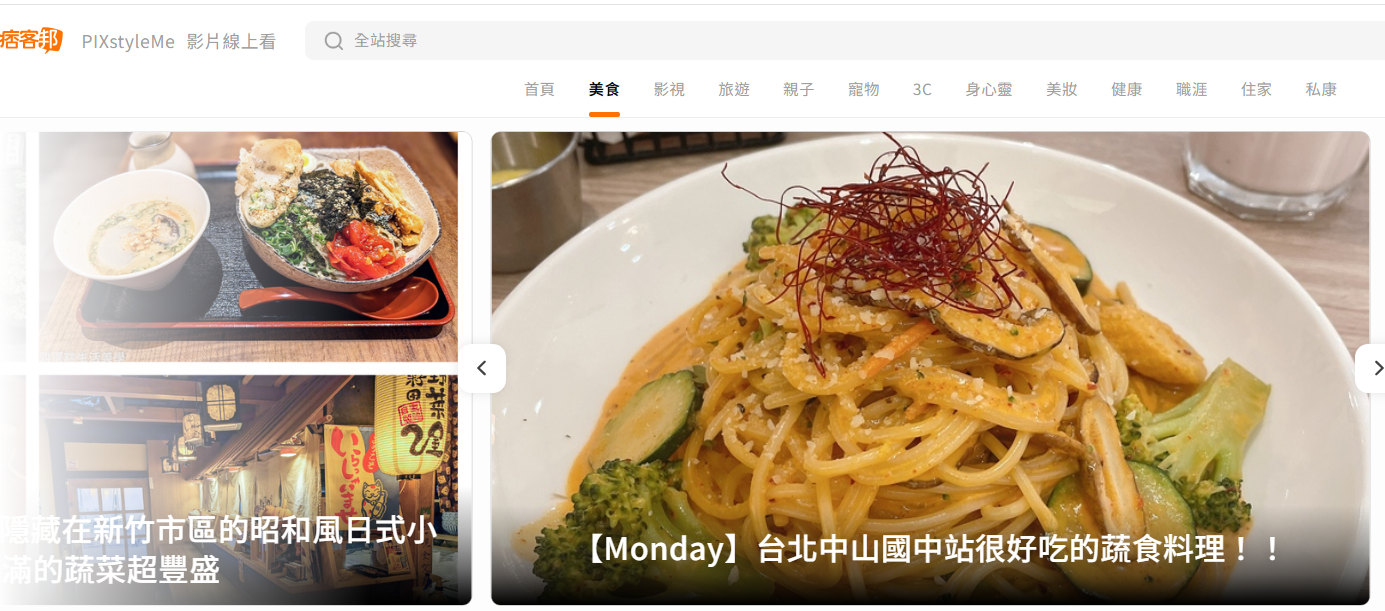Switch to the 寵物 tab
The image size is (1385, 611).
pyautogui.click(x=863, y=89)
